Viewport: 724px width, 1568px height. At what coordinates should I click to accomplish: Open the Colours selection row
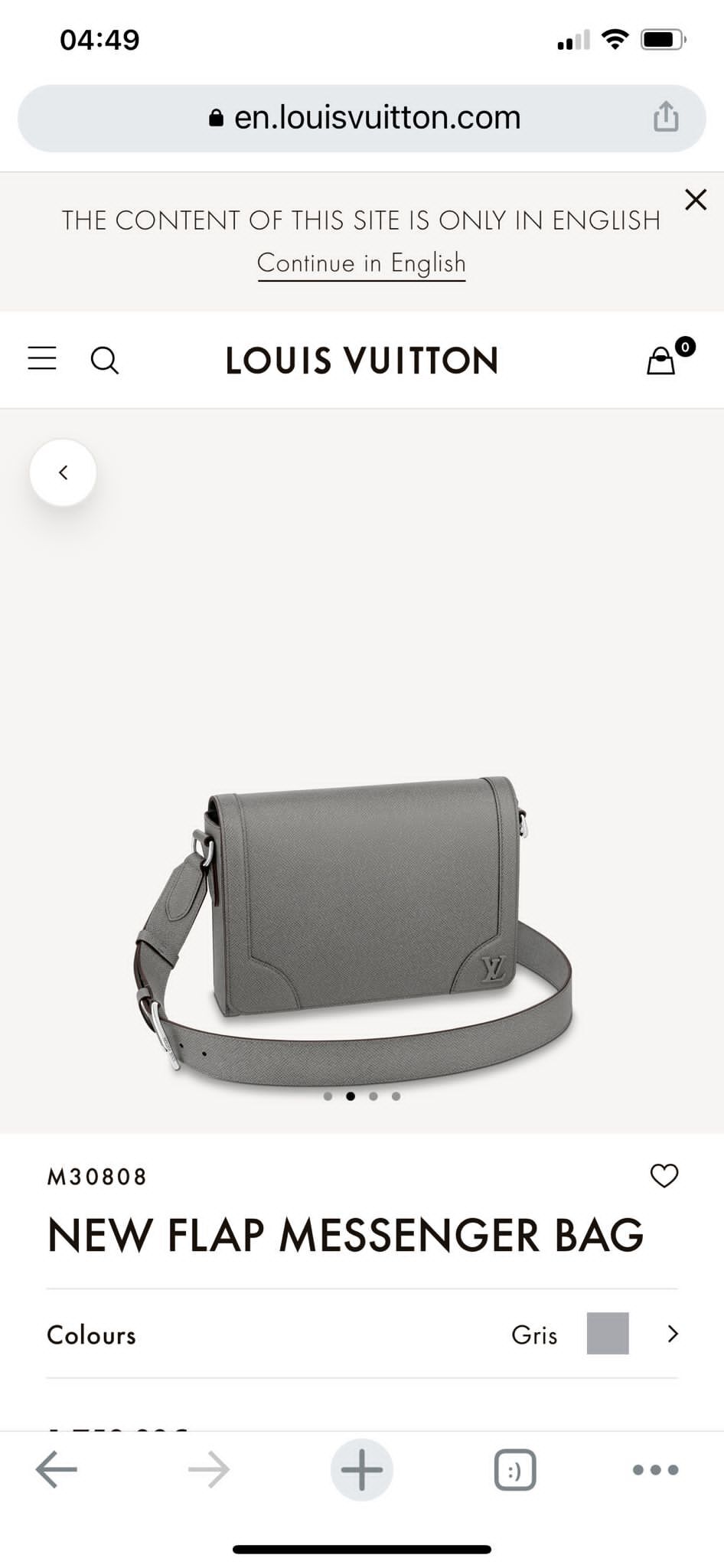[x=361, y=1334]
